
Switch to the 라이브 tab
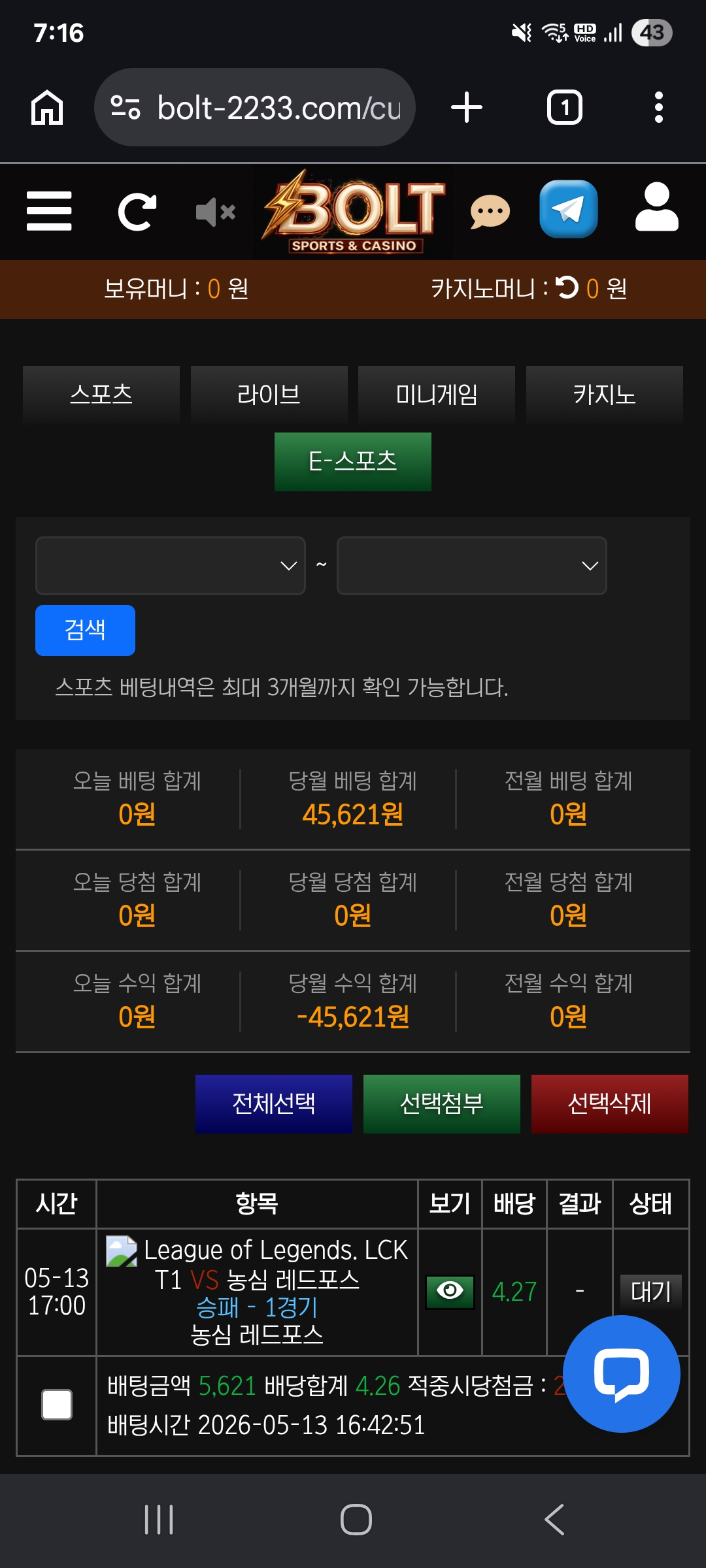tap(269, 395)
